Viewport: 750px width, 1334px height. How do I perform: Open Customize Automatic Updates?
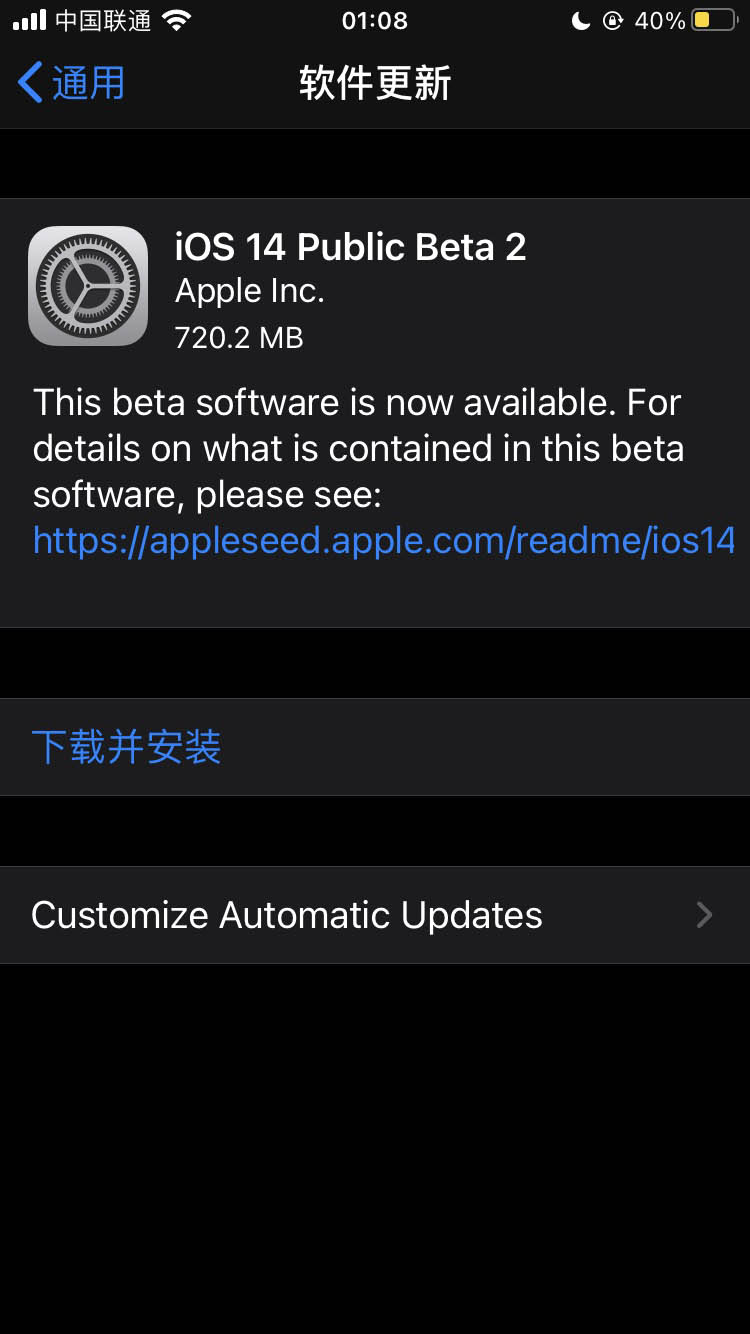tap(375, 915)
